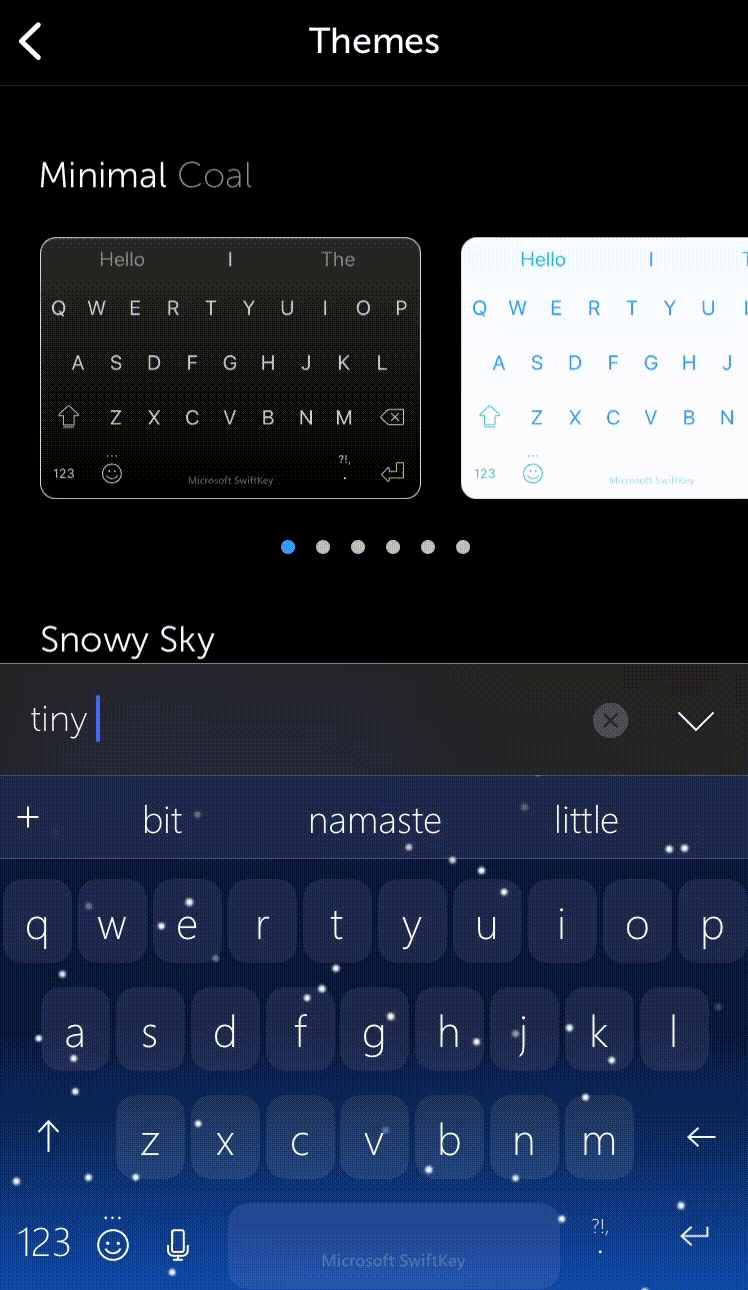The height and width of the screenshot is (1290, 748).
Task: Go back from Themes screen
Action: click(31, 42)
